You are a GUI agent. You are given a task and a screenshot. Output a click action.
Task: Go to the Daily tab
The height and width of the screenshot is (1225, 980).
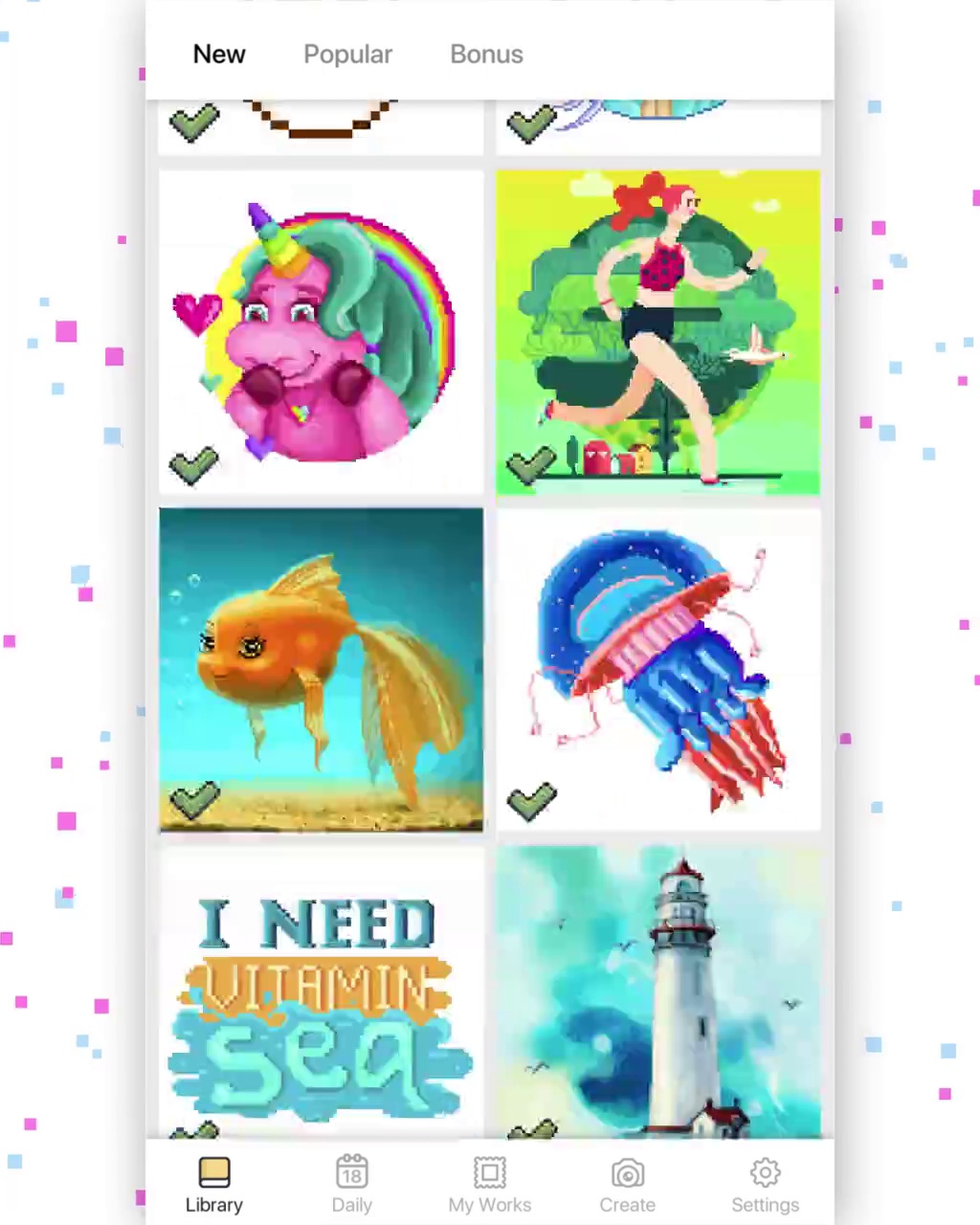click(351, 1185)
